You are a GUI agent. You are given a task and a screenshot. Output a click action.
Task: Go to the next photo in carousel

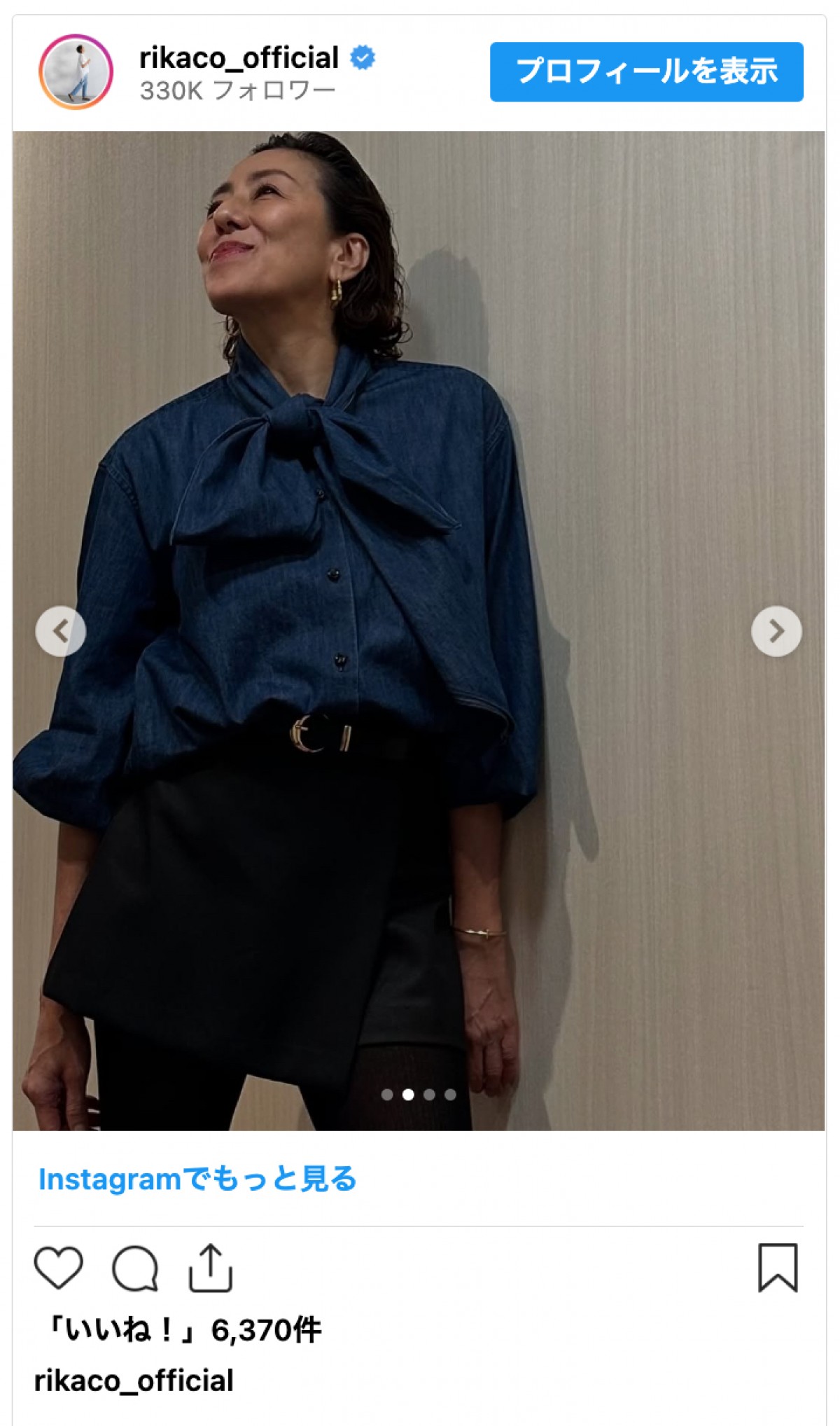pos(776,631)
